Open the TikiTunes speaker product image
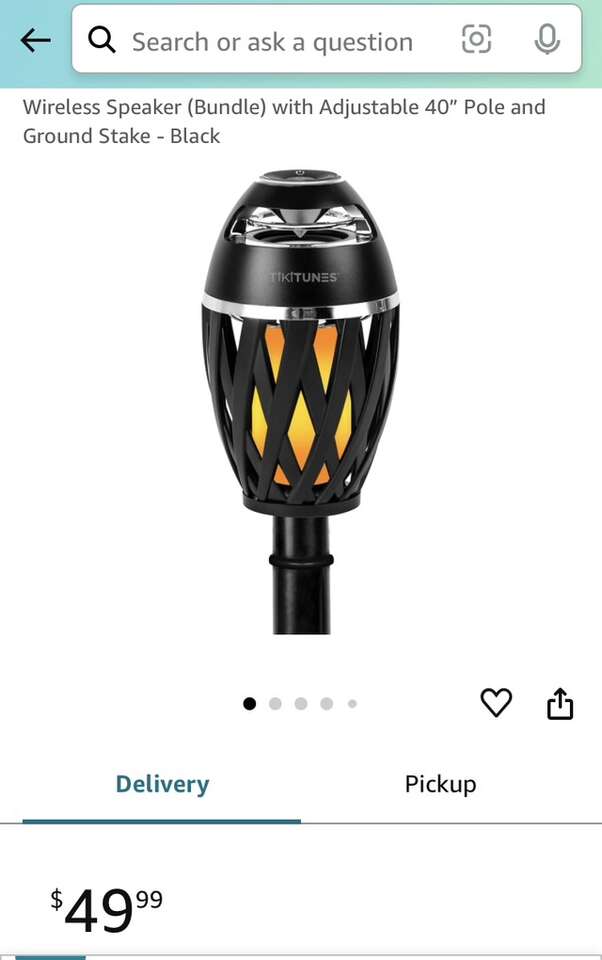 pyautogui.click(x=301, y=400)
